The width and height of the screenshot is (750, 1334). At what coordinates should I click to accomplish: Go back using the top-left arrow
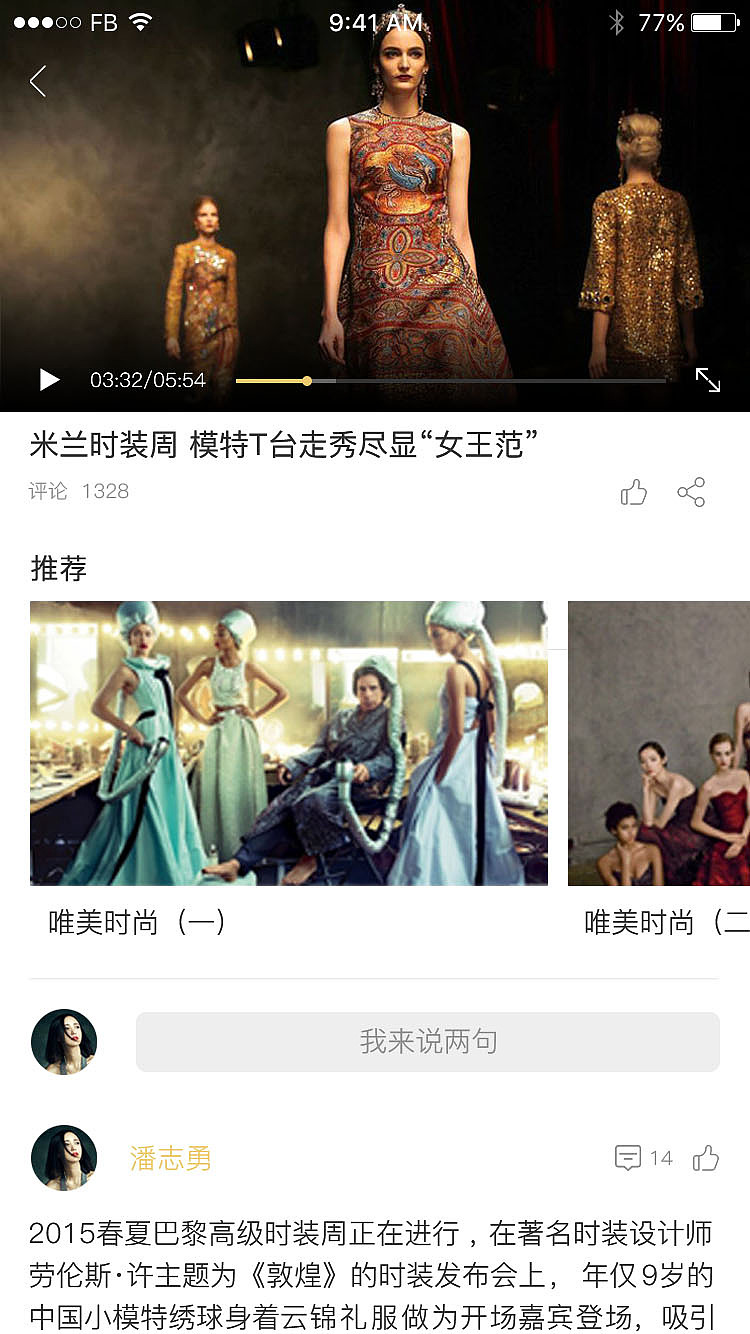click(x=38, y=81)
